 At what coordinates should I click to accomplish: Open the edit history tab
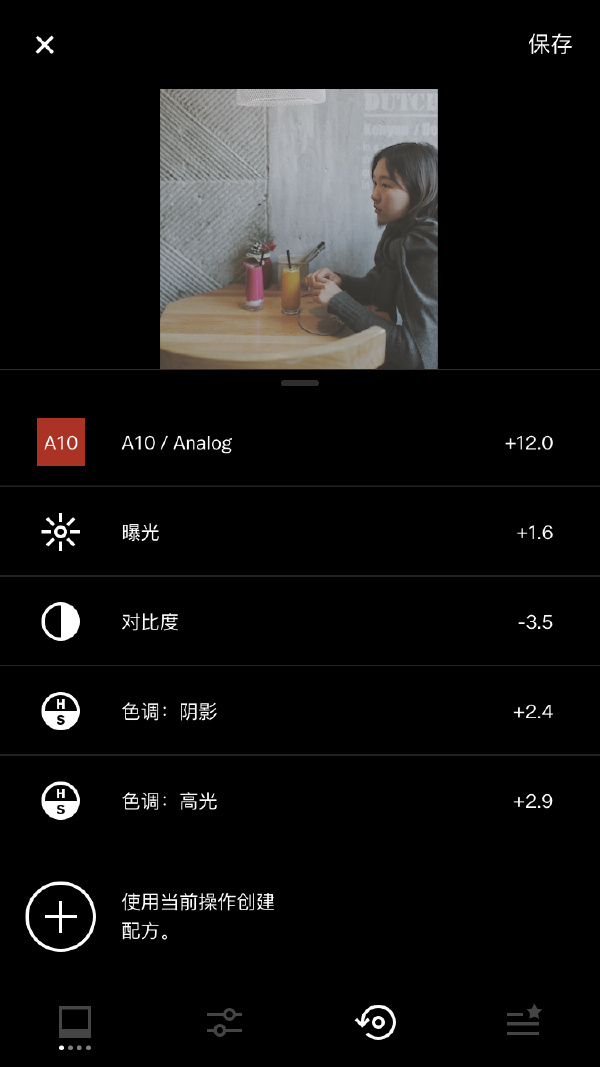(x=376, y=1022)
